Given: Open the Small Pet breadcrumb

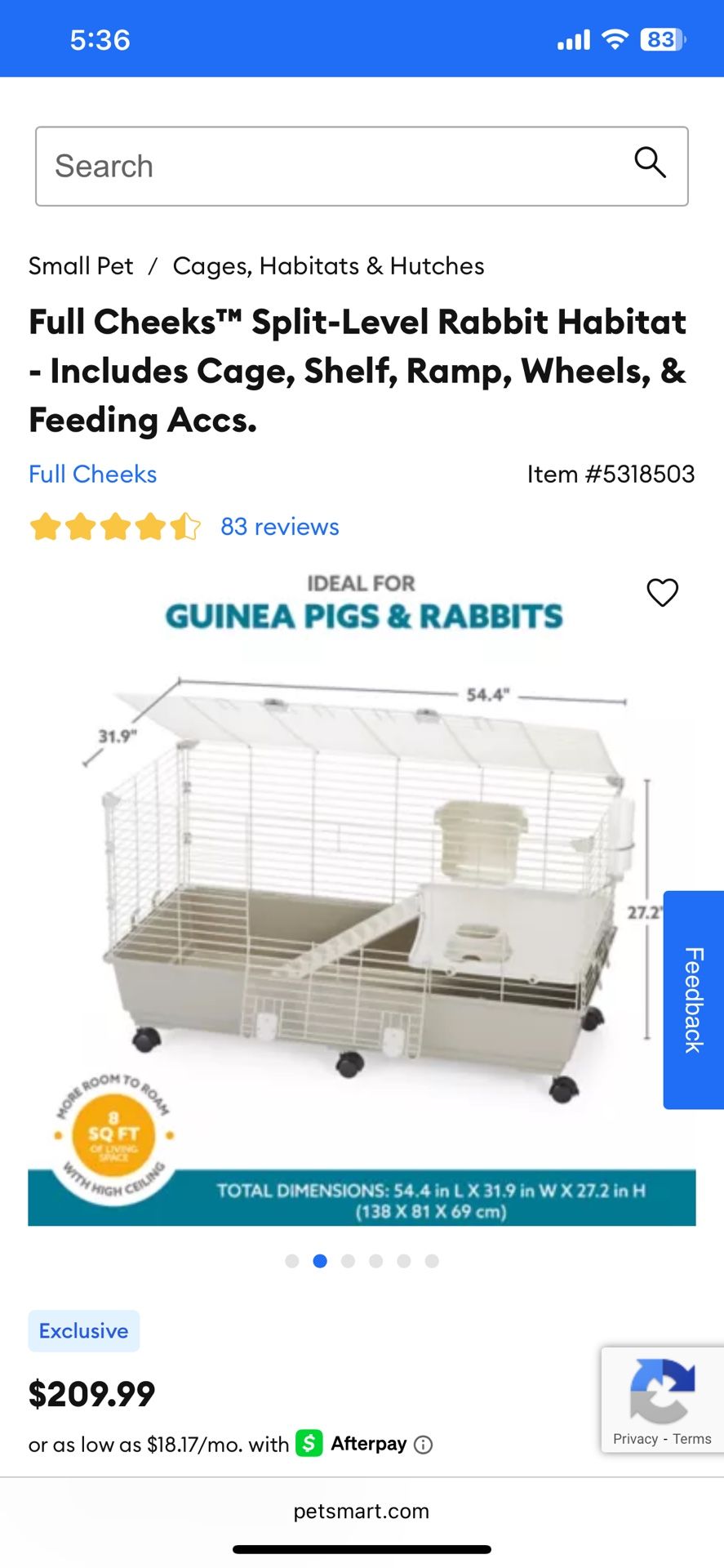Looking at the screenshot, I should coord(81,266).
